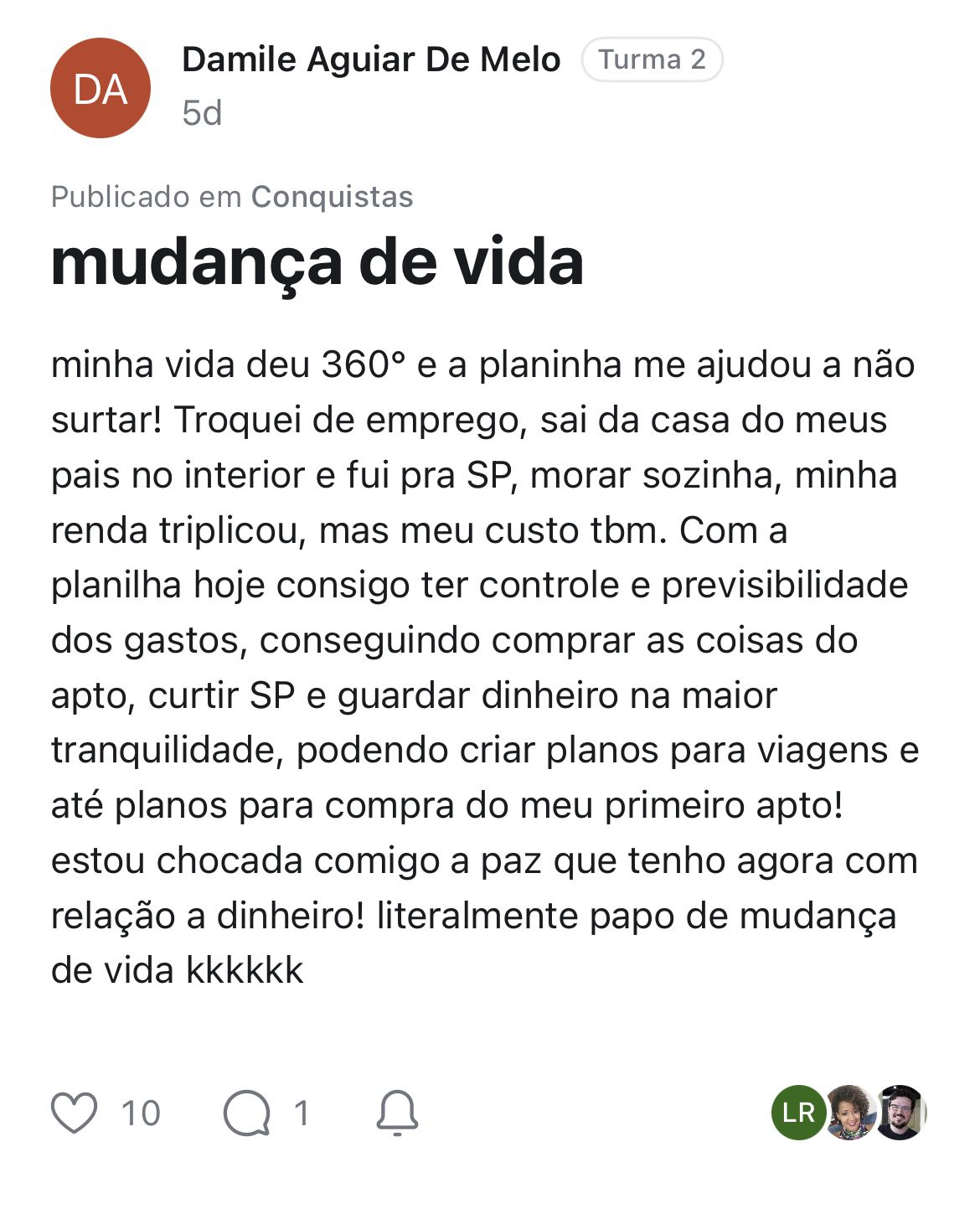Viewport: 980px width, 1214px height.
Task: Tap the Turma 2 badge
Action: pyautogui.click(x=652, y=60)
